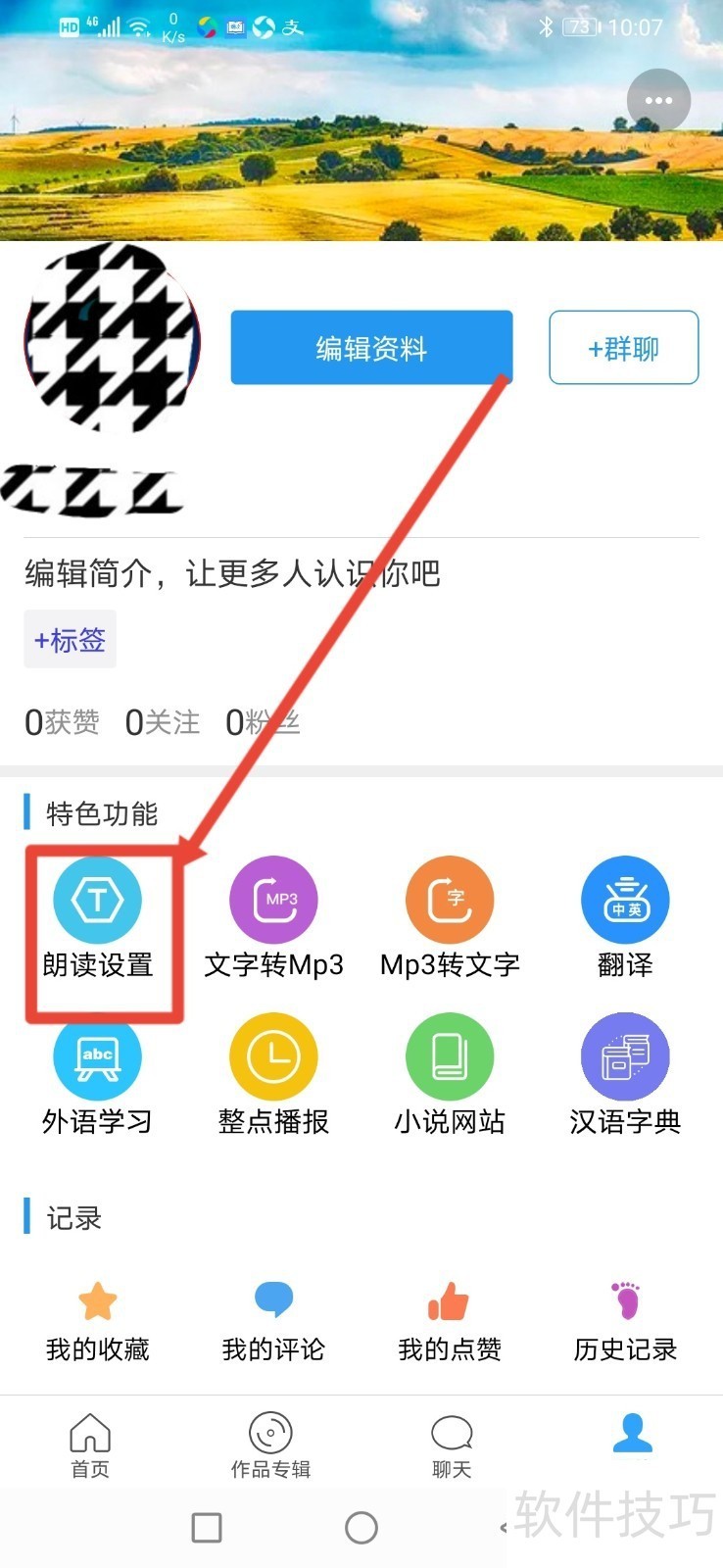Tap the +群聊 button
This screenshot has width=723, height=1568.
click(623, 348)
